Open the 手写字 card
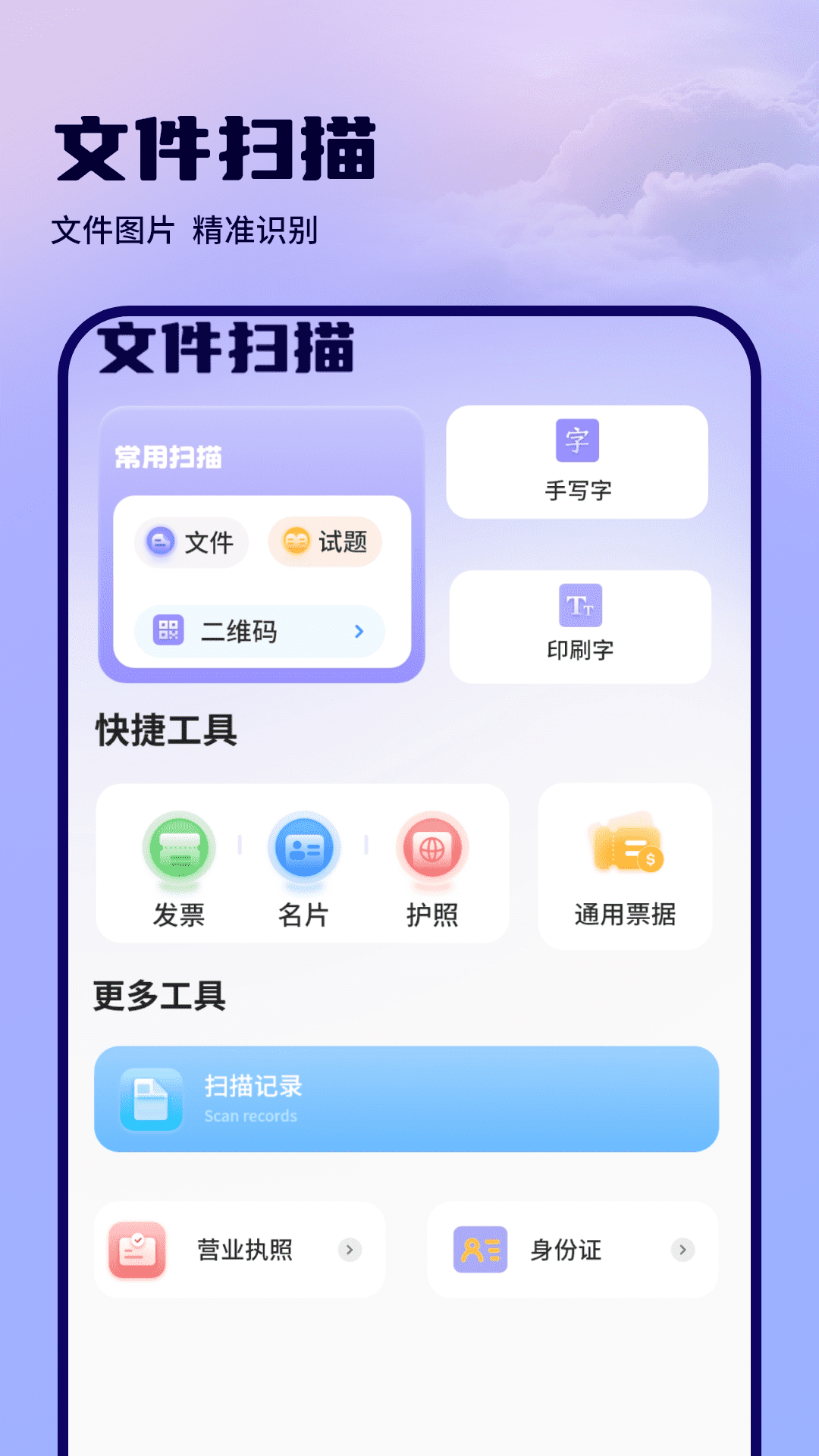819x1456 pixels. click(x=578, y=463)
